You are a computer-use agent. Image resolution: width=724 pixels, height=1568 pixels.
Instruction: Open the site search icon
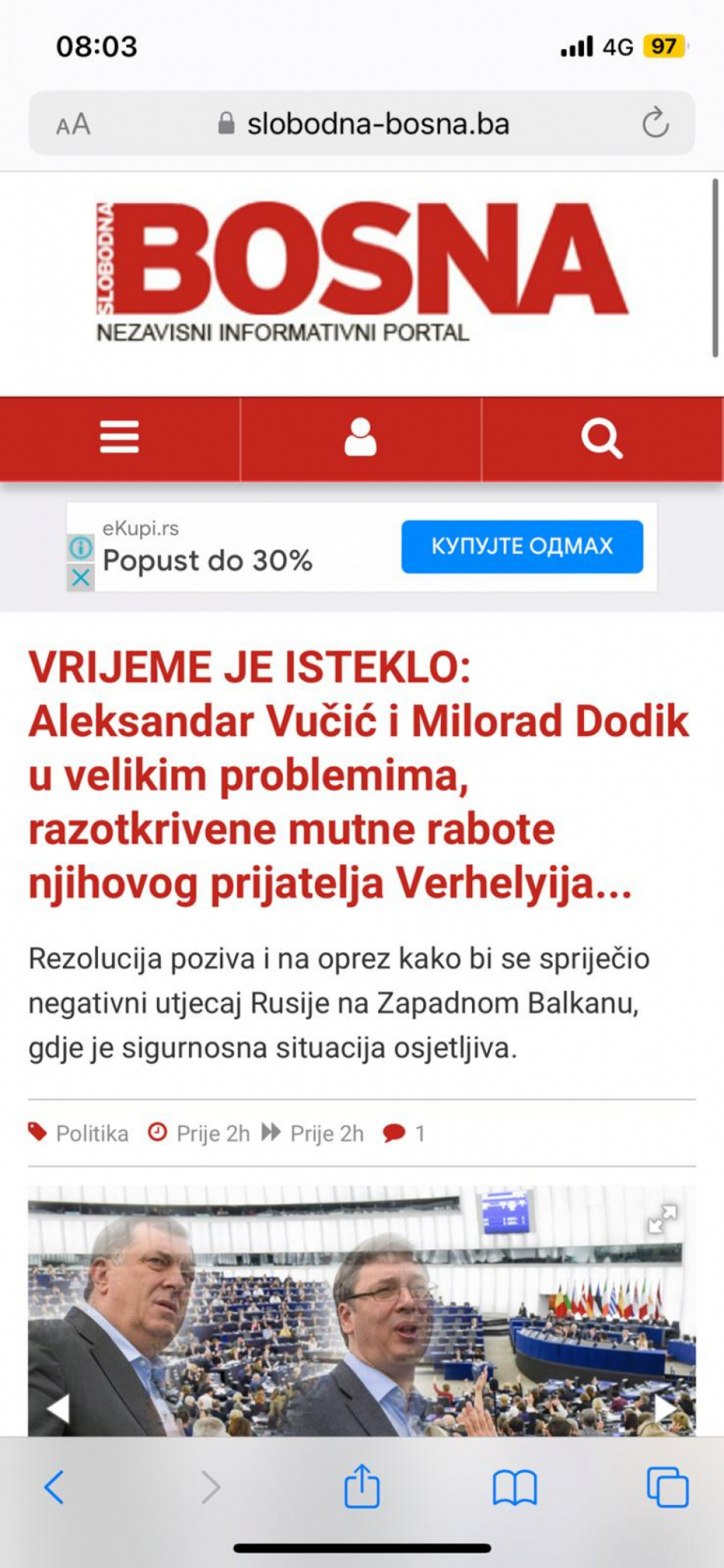click(600, 437)
